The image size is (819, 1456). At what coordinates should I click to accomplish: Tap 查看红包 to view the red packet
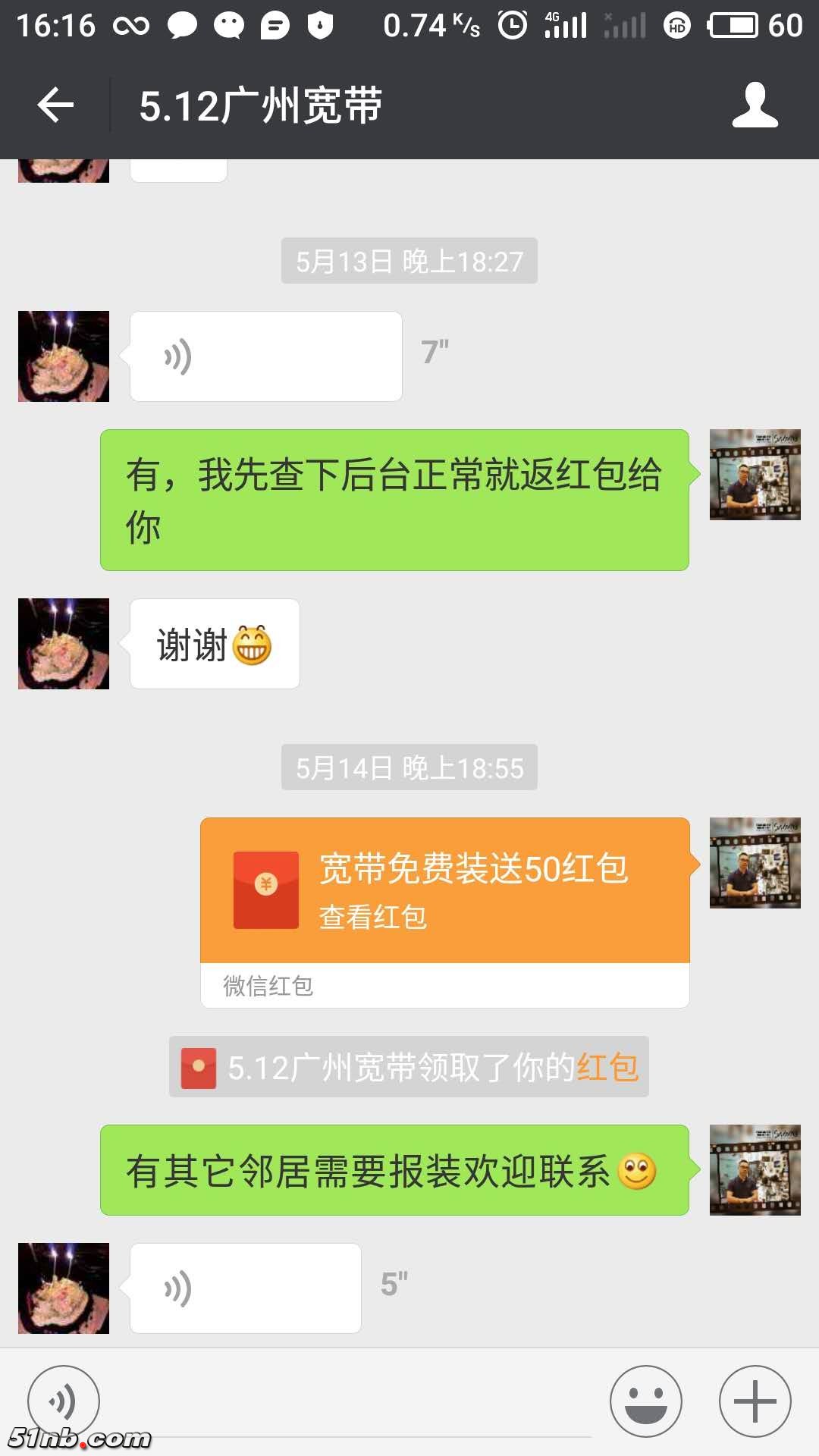(372, 918)
